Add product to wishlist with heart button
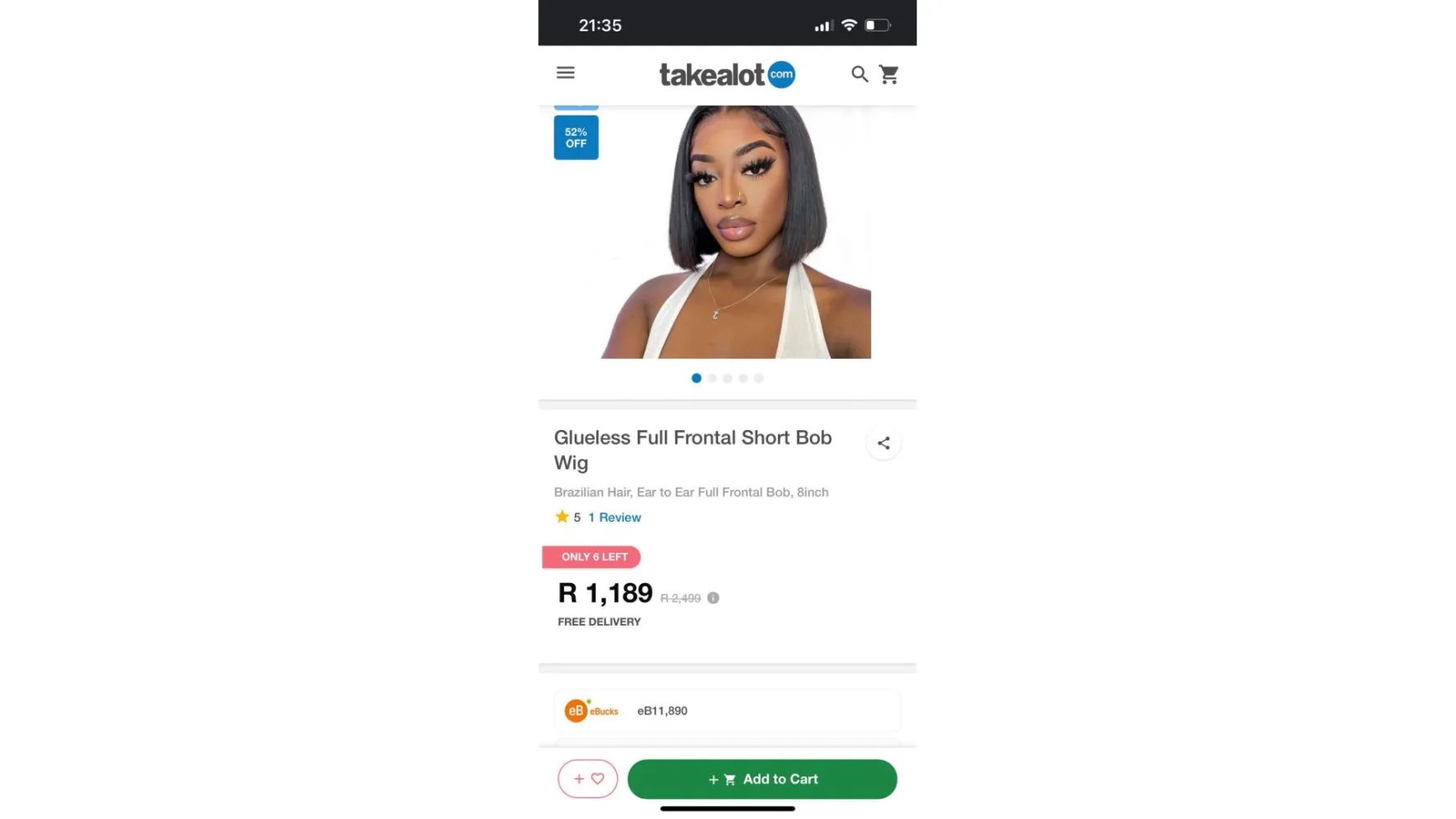This screenshot has height=819, width=1456. (x=588, y=779)
